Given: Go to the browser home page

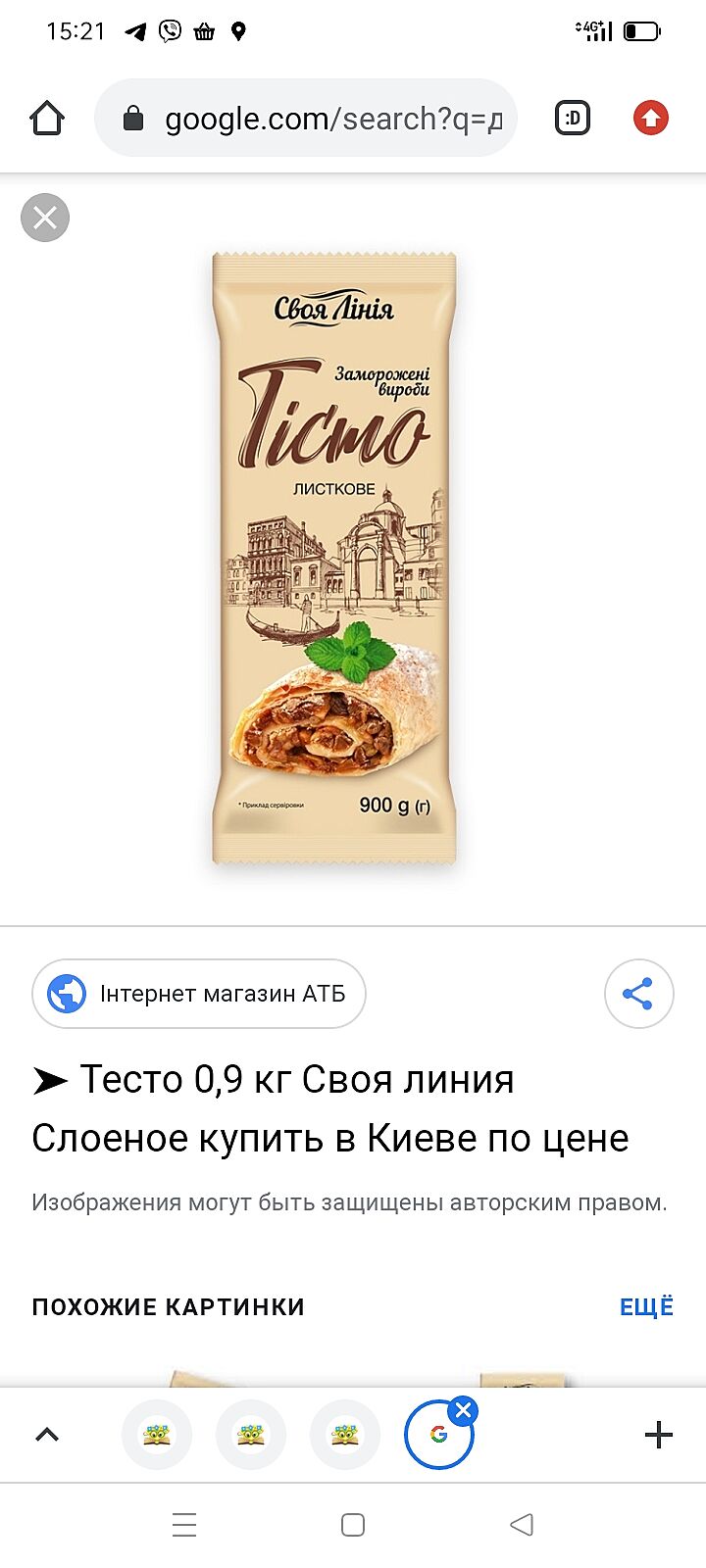Looking at the screenshot, I should click(47, 119).
